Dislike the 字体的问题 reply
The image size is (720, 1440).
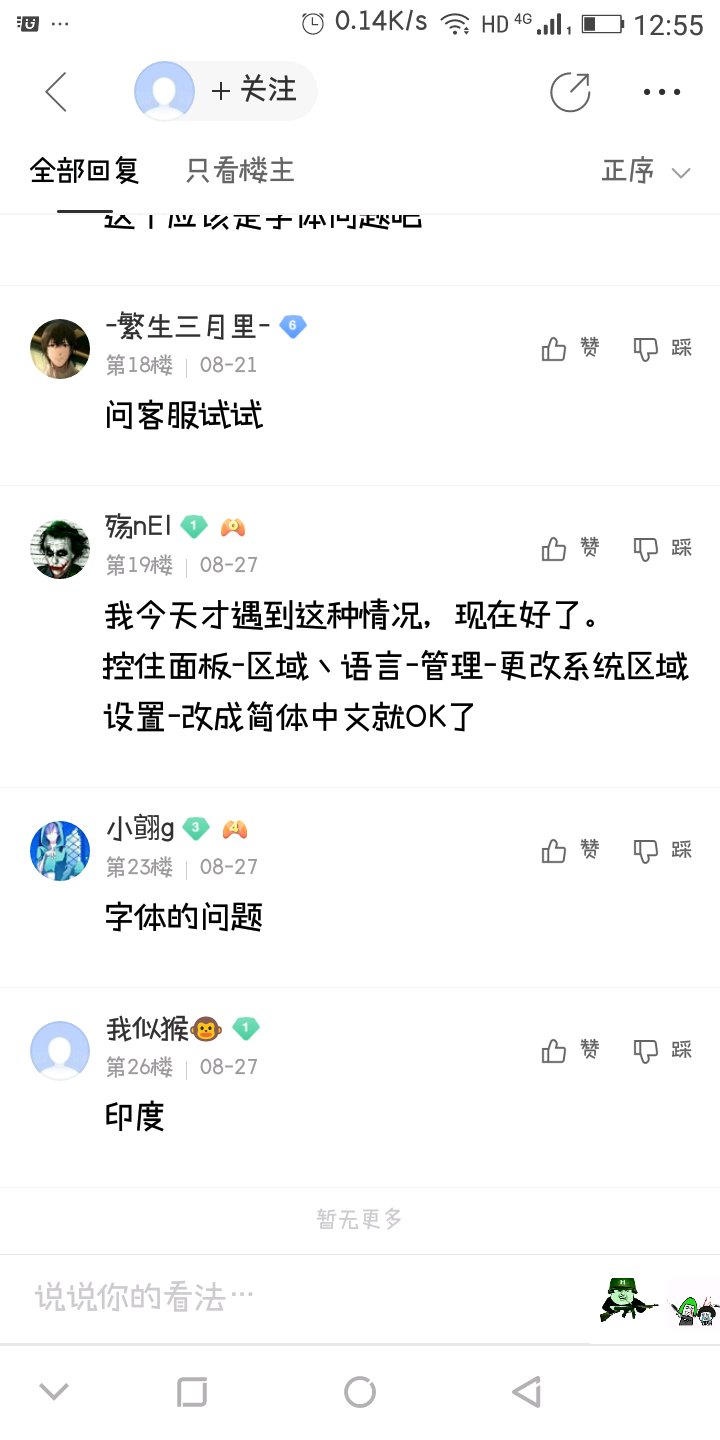662,850
